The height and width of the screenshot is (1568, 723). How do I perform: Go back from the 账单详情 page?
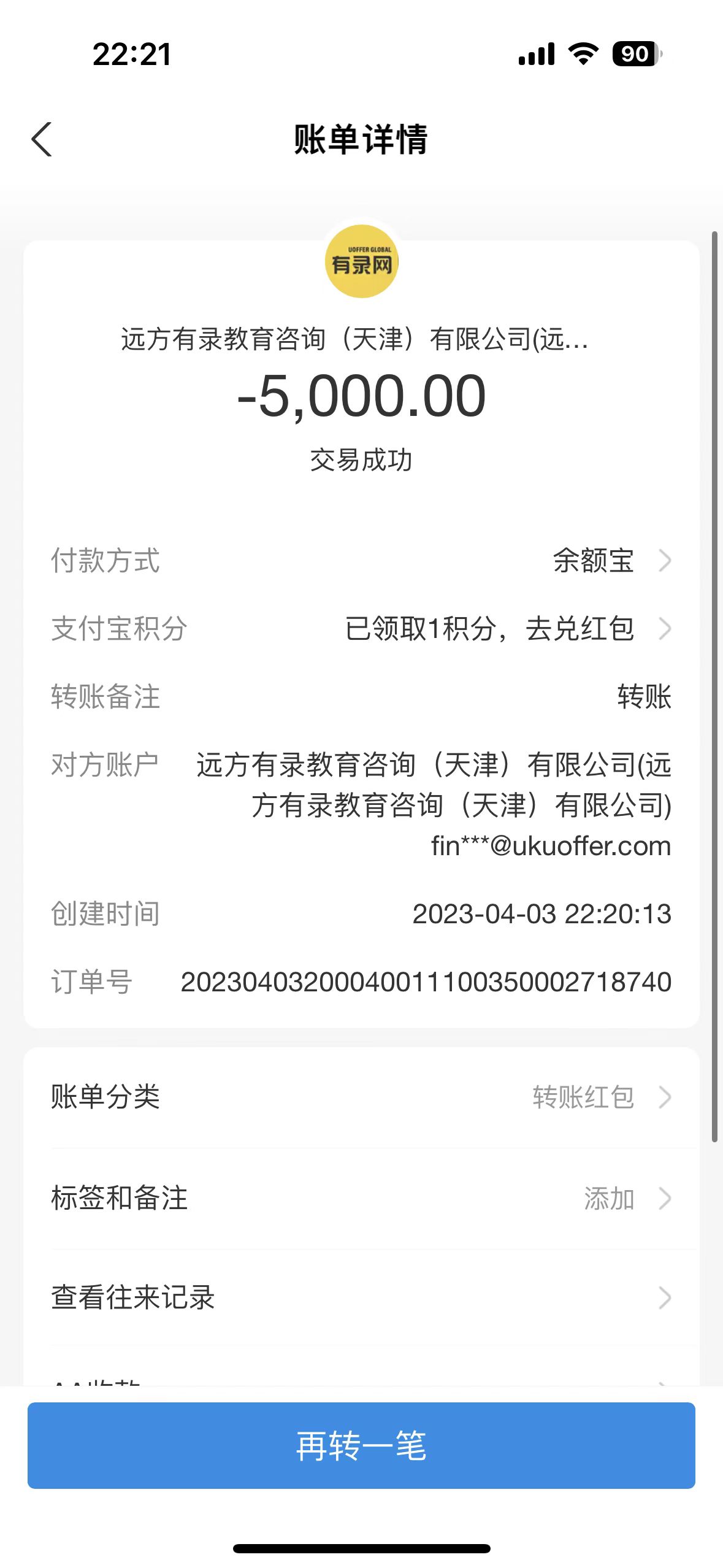pyautogui.click(x=42, y=139)
